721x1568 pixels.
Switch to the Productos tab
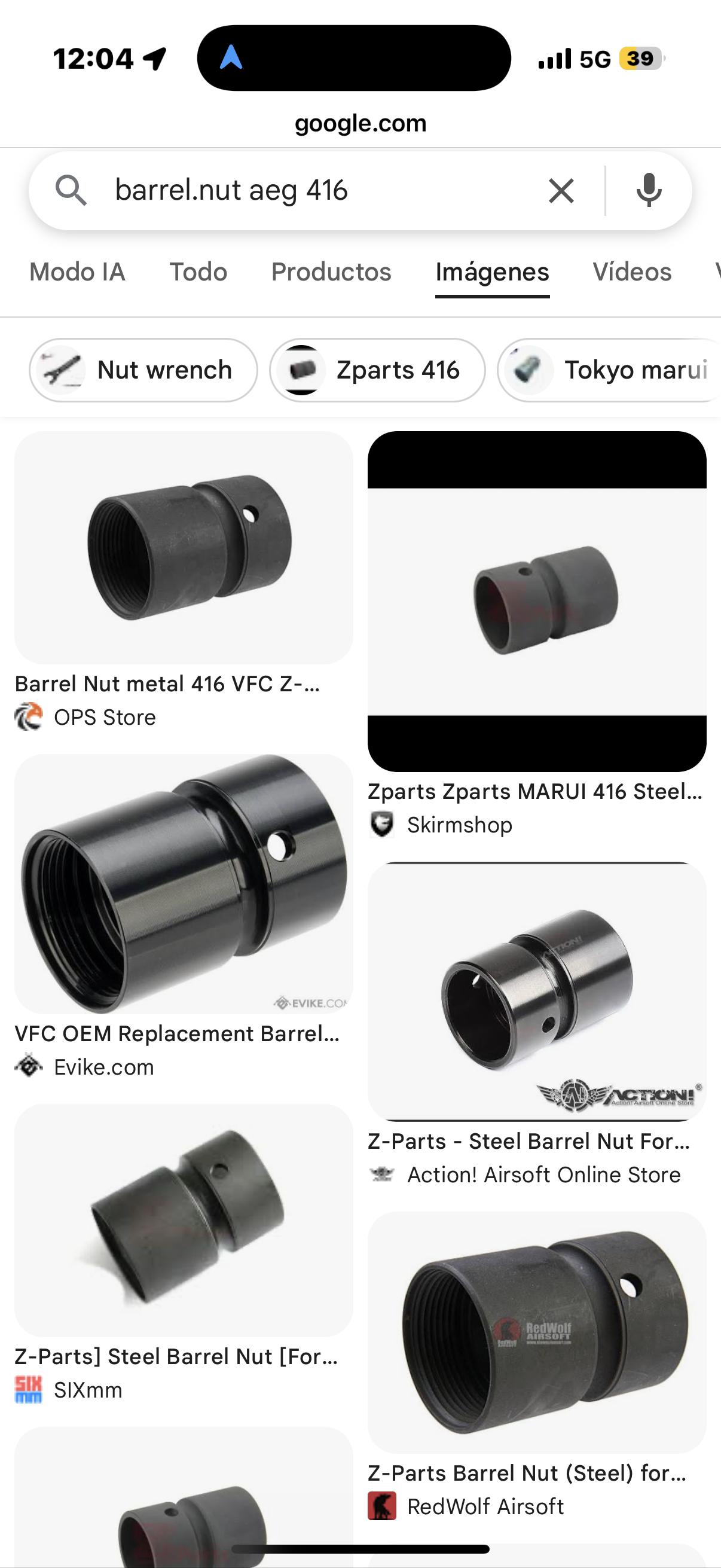(x=331, y=272)
